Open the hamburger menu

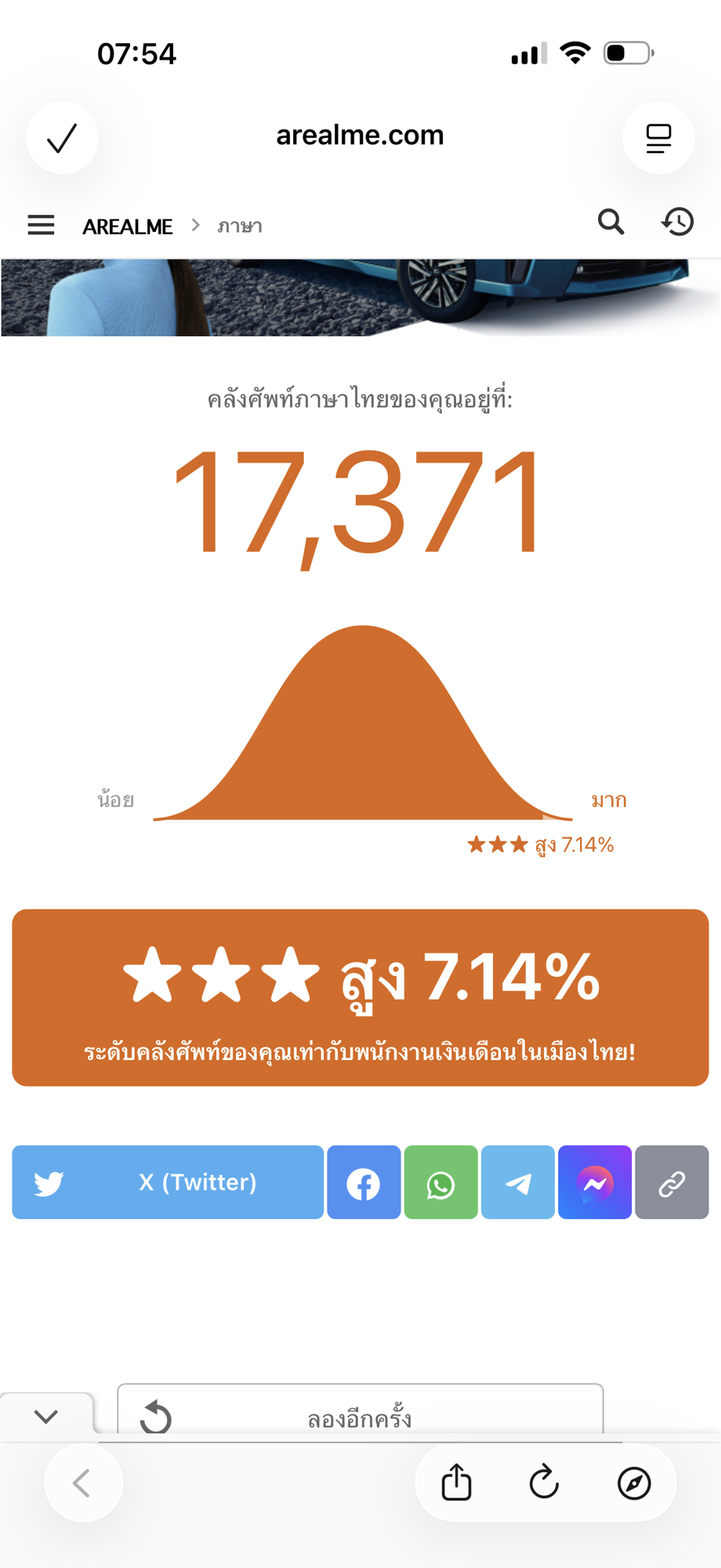tap(41, 226)
